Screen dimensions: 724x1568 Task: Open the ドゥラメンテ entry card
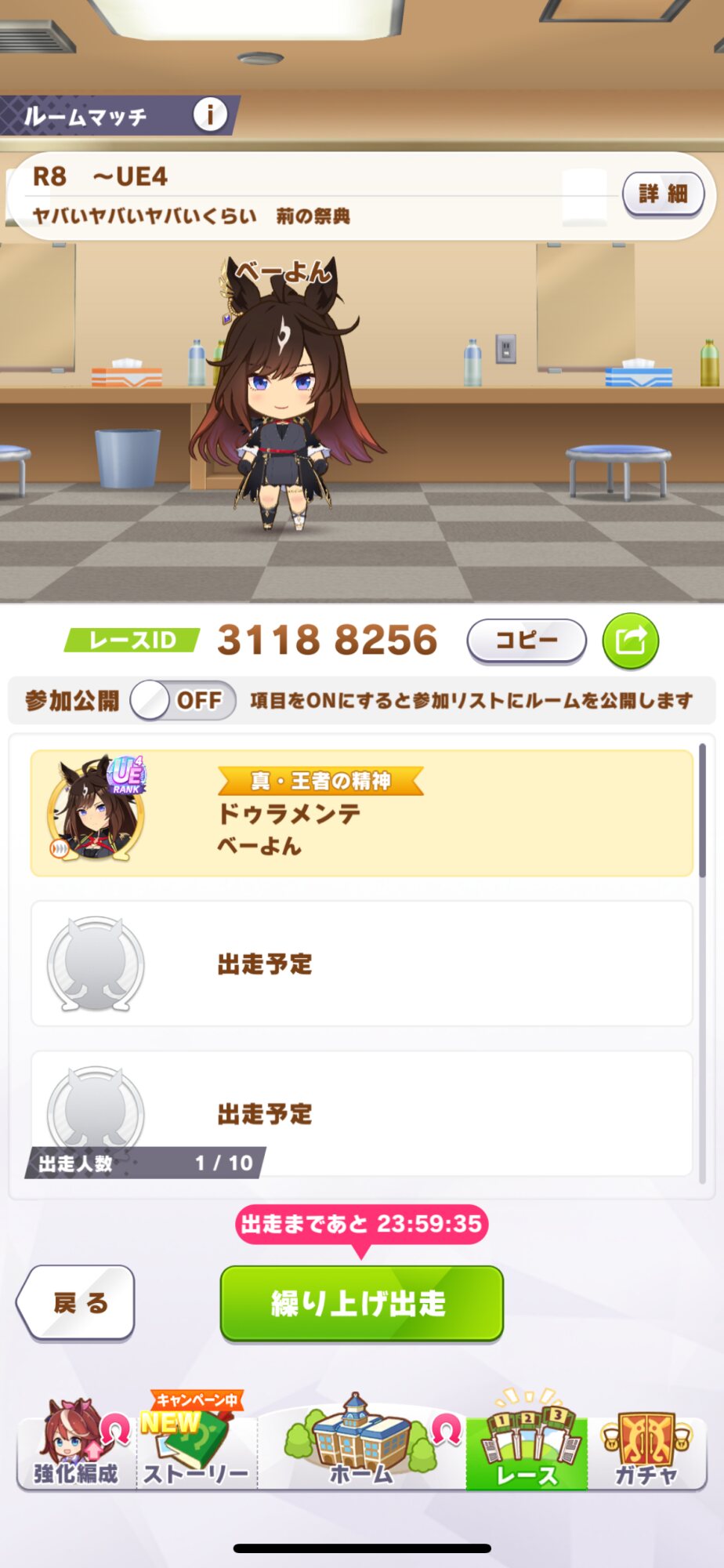(362, 813)
